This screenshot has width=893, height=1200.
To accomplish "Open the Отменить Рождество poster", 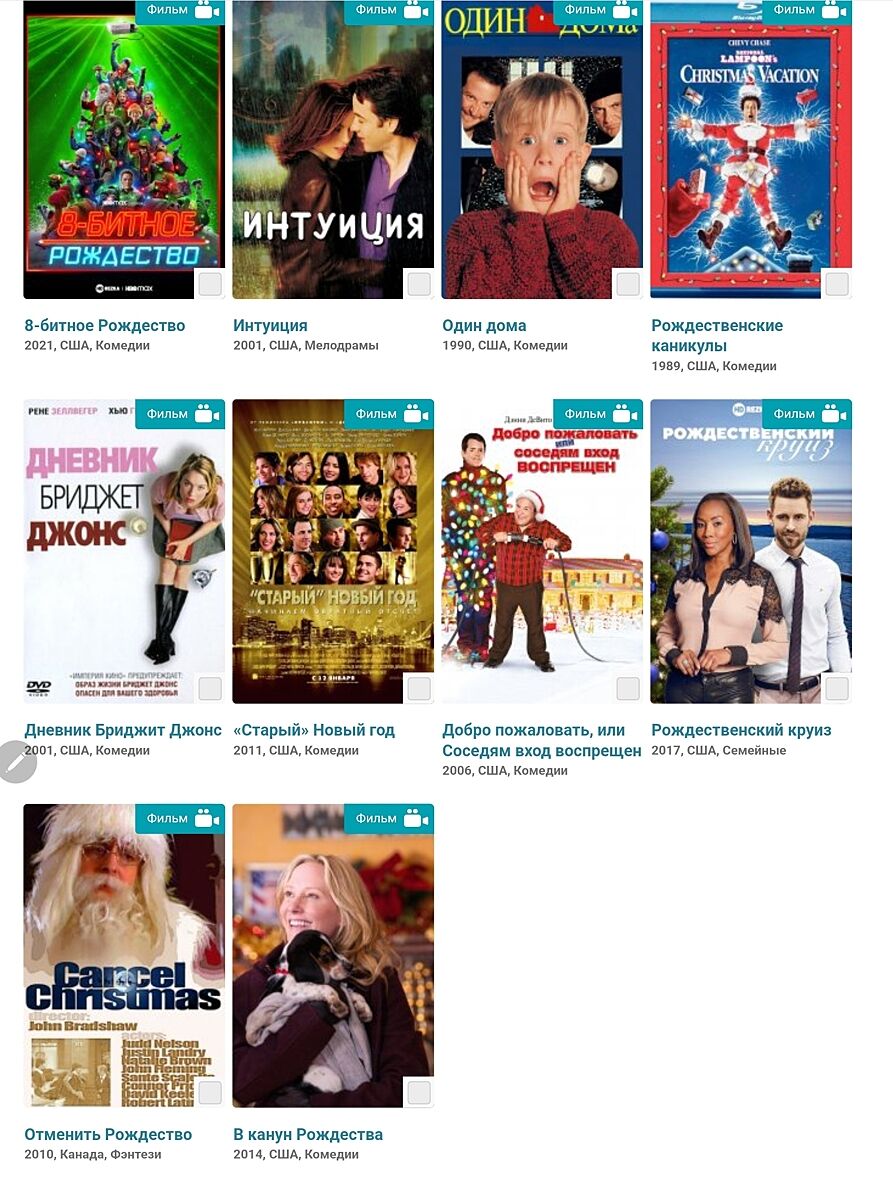I will pyautogui.click(x=124, y=955).
